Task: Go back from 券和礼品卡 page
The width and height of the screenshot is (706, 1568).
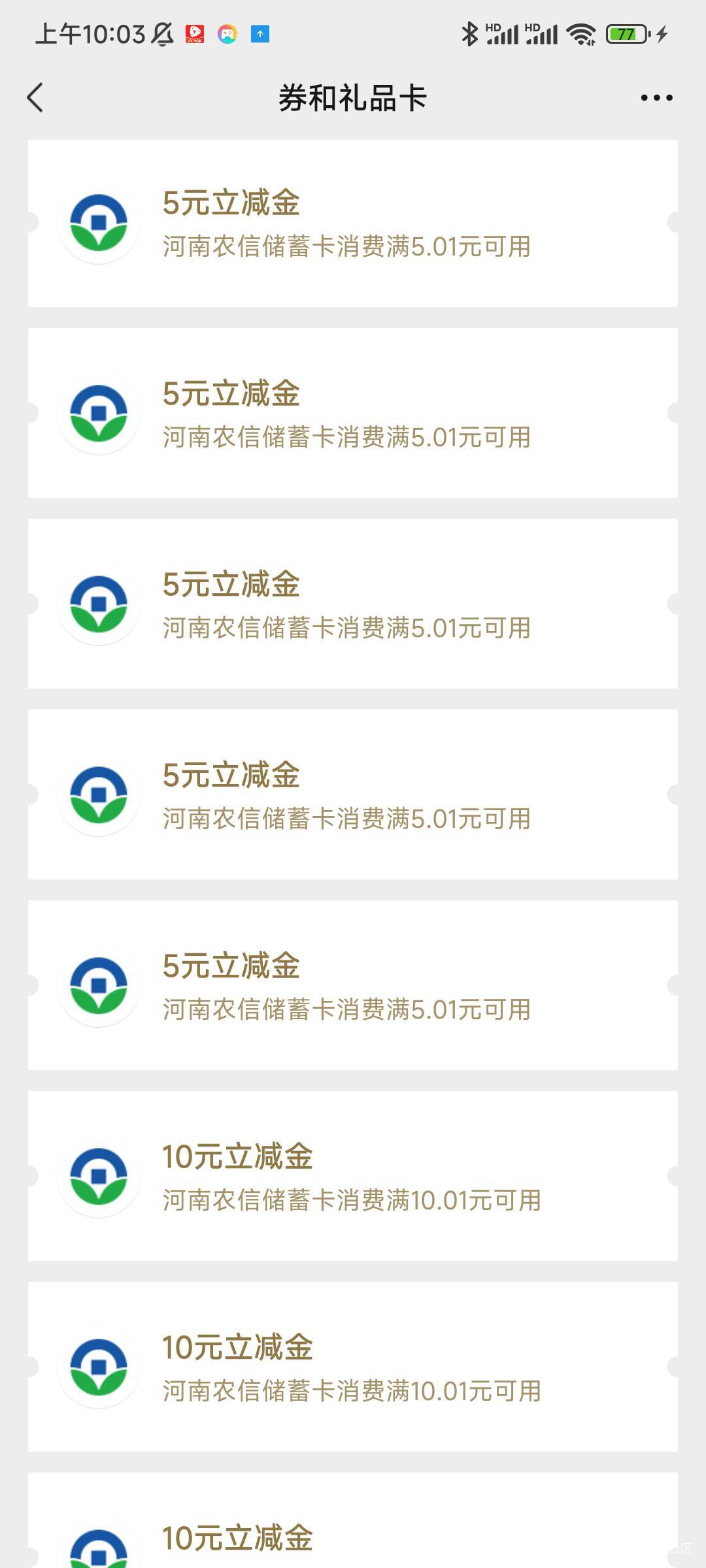Action: click(x=35, y=98)
